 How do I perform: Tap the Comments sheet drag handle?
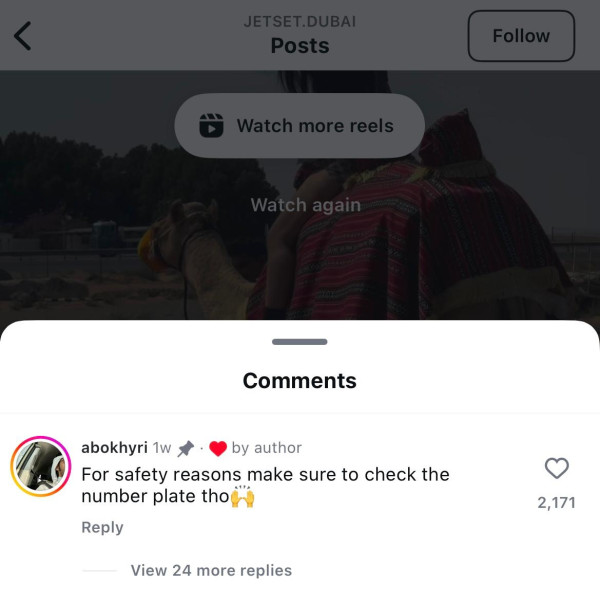tap(299, 342)
